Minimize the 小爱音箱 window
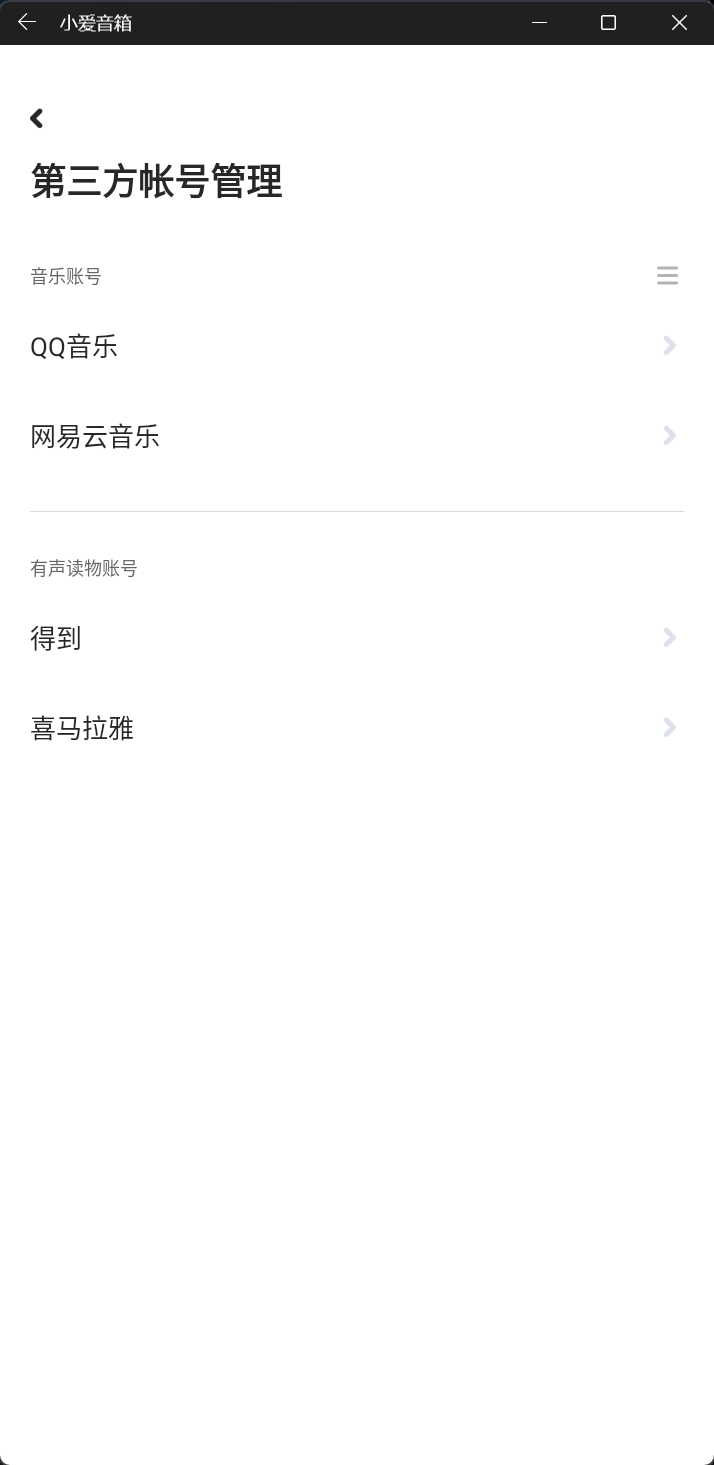Screen dimensions: 714x1465 tap(539, 22)
